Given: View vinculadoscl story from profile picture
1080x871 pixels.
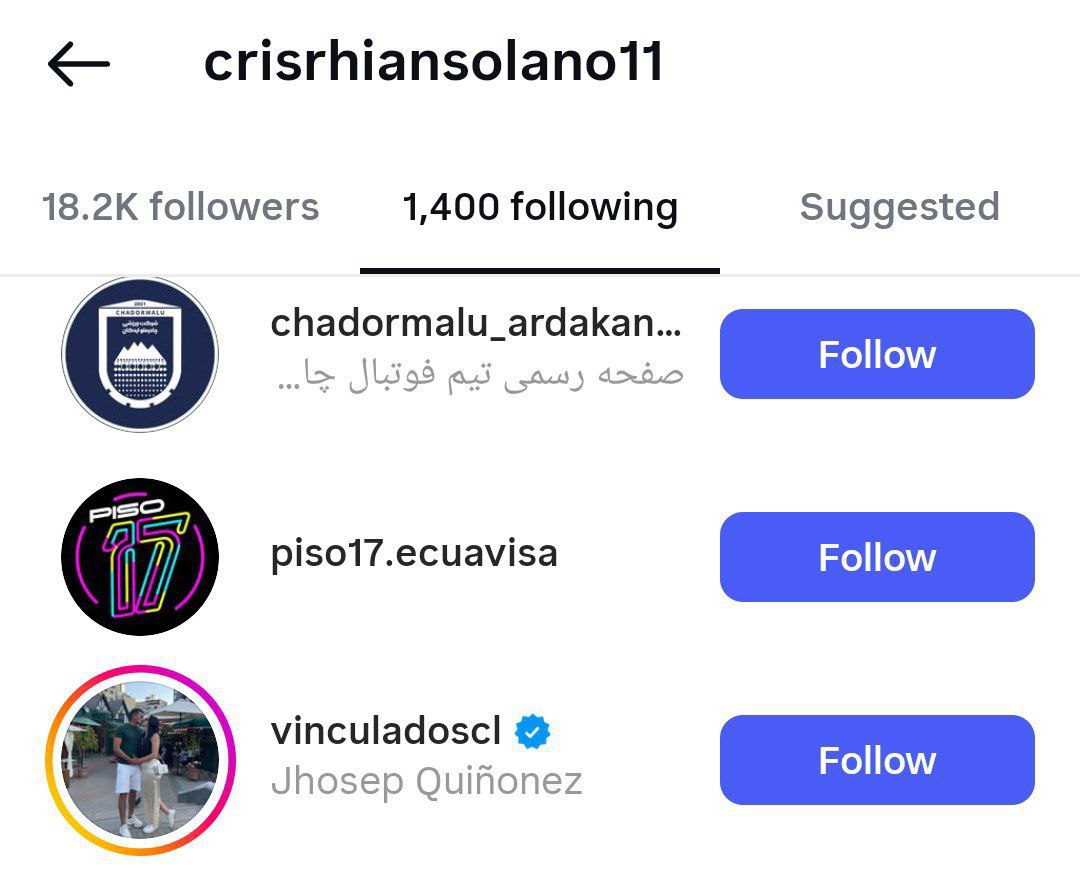Looking at the screenshot, I should 140,760.
